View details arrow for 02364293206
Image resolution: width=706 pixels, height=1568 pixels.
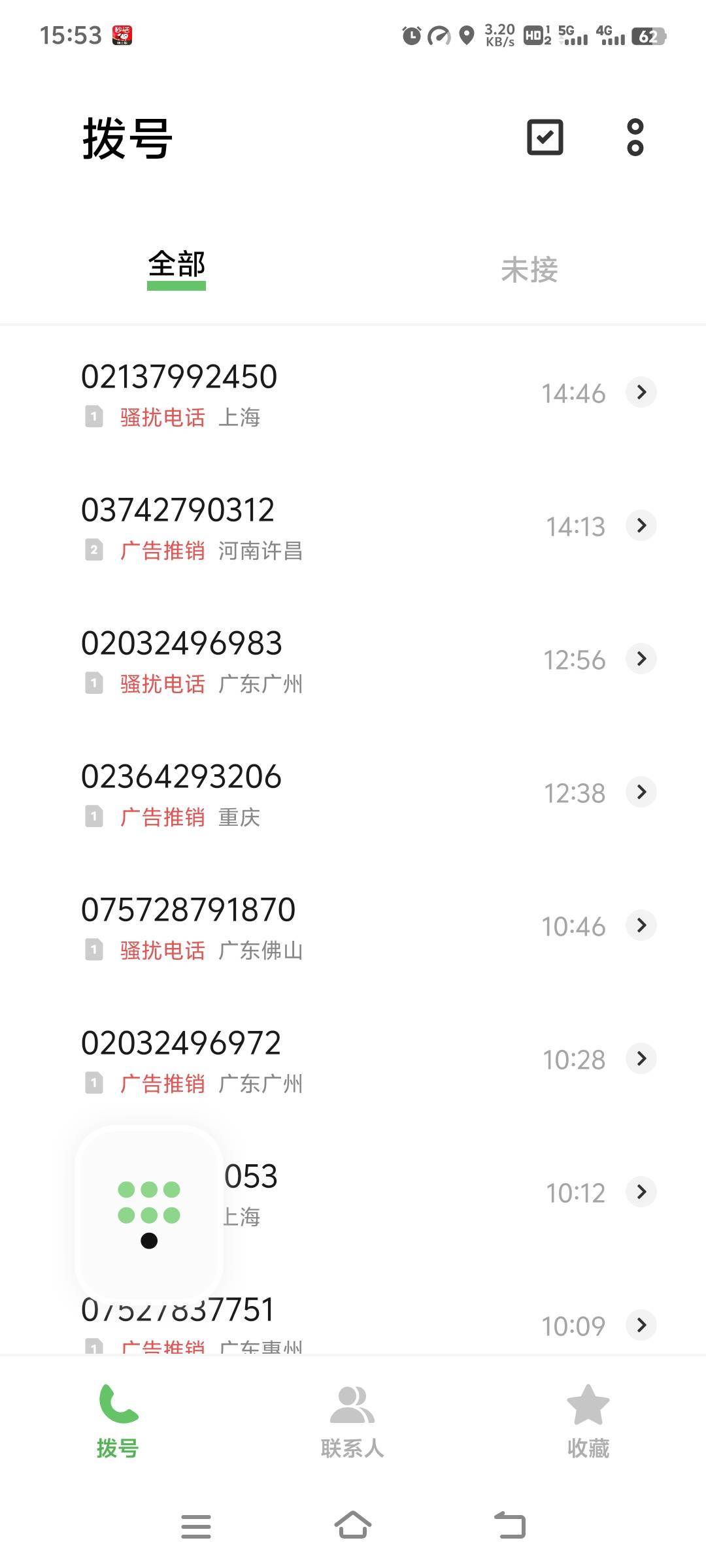(x=641, y=792)
